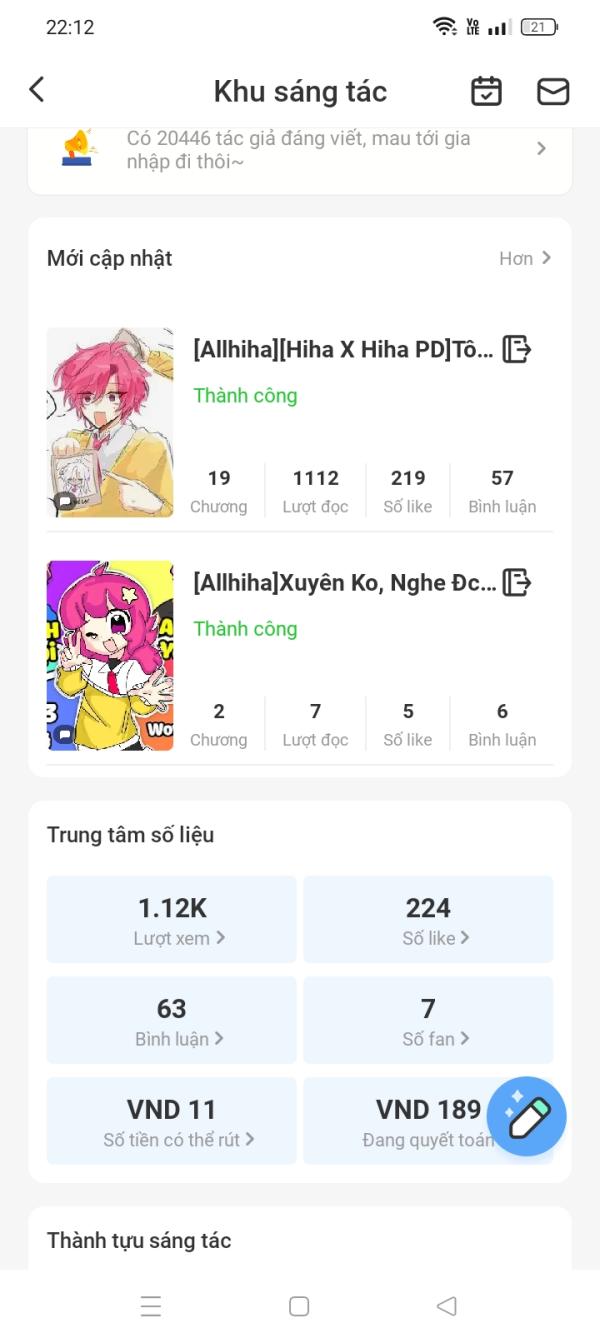Open the 20446 tác giả banner

[300, 150]
